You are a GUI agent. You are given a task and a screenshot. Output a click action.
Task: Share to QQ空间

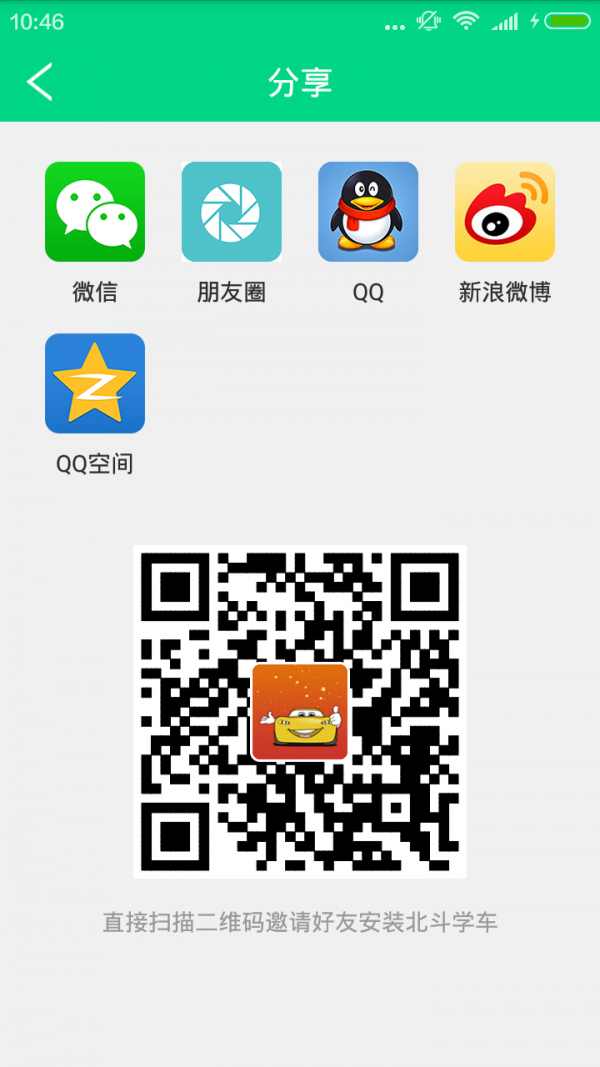pyautogui.click(x=95, y=384)
